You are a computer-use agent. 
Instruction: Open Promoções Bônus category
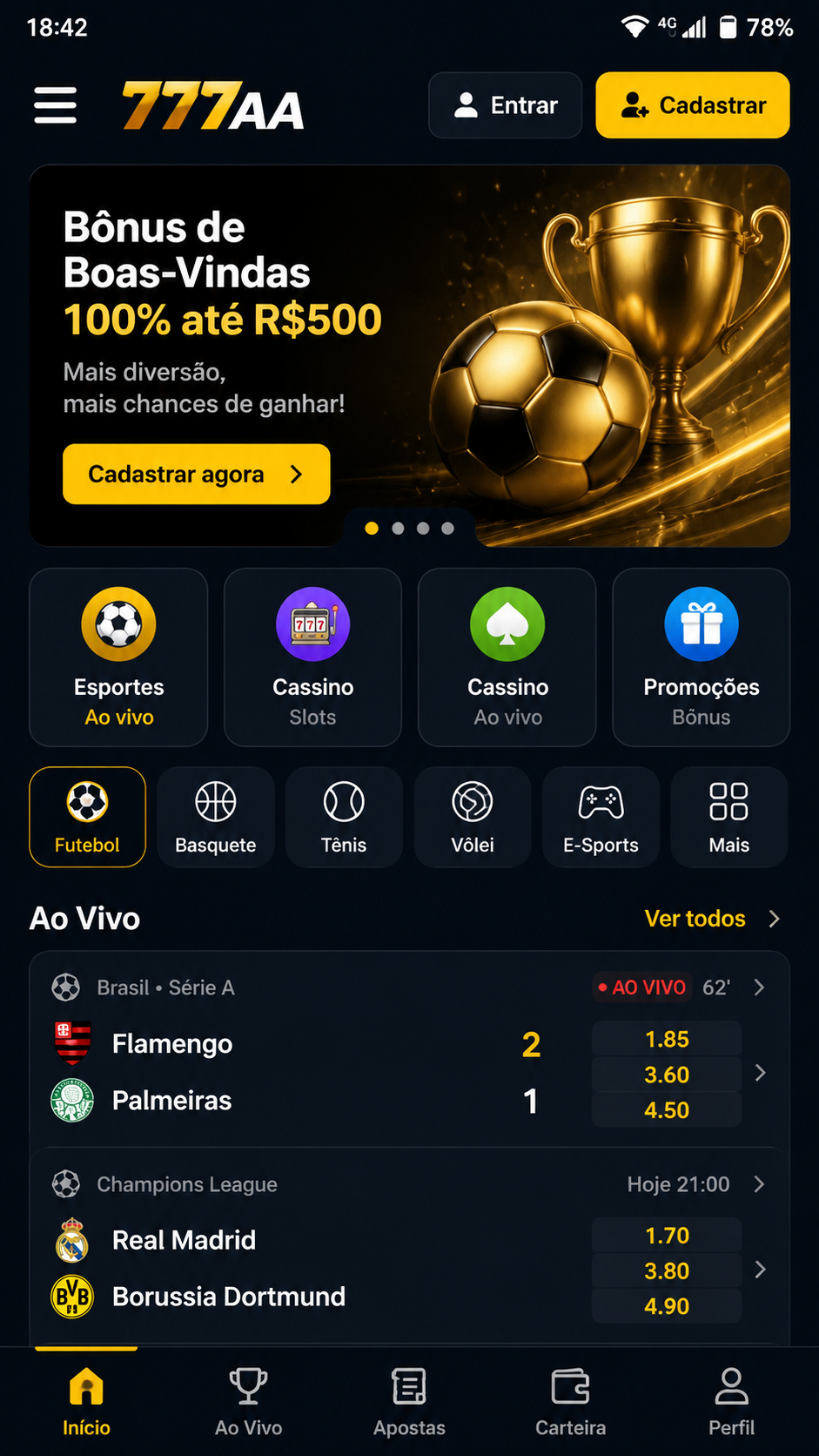(x=702, y=657)
